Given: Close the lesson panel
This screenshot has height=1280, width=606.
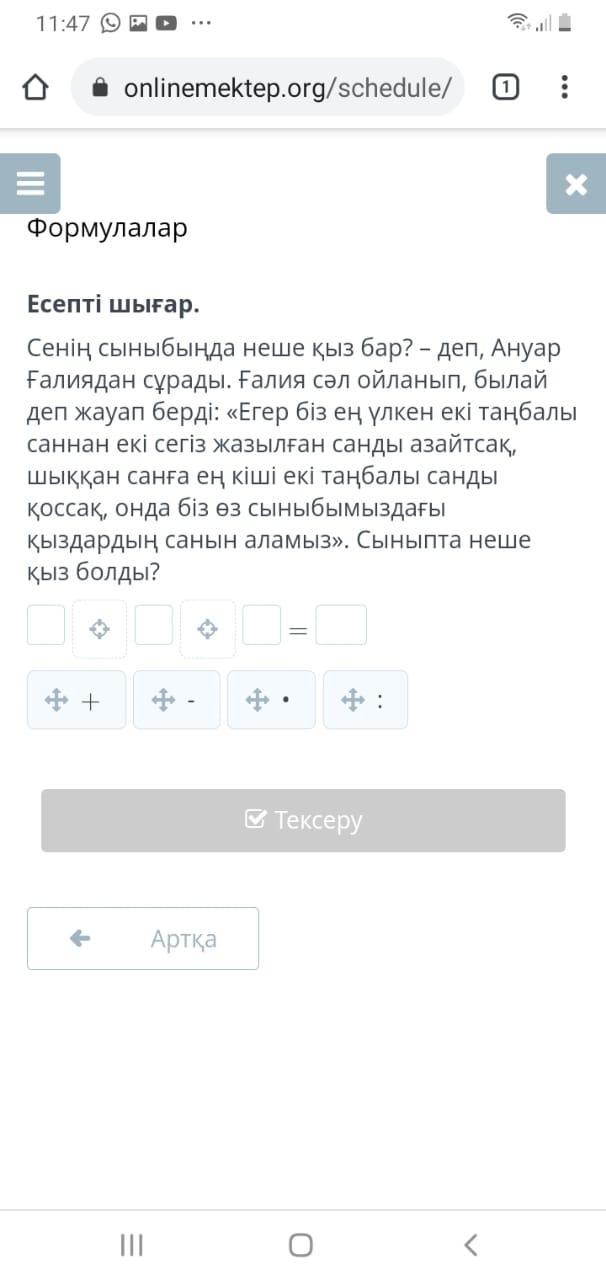Looking at the screenshot, I should click(576, 184).
